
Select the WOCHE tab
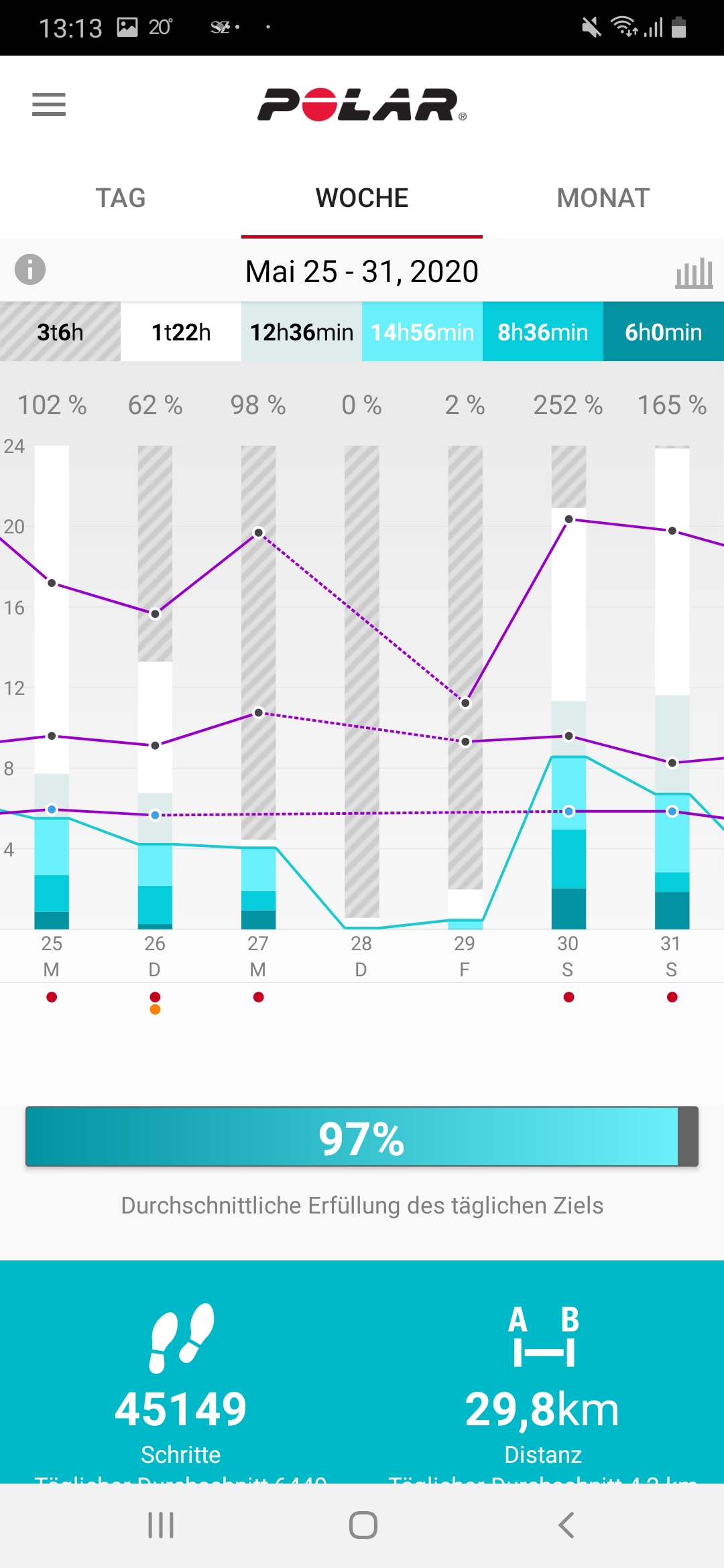point(362,198)
